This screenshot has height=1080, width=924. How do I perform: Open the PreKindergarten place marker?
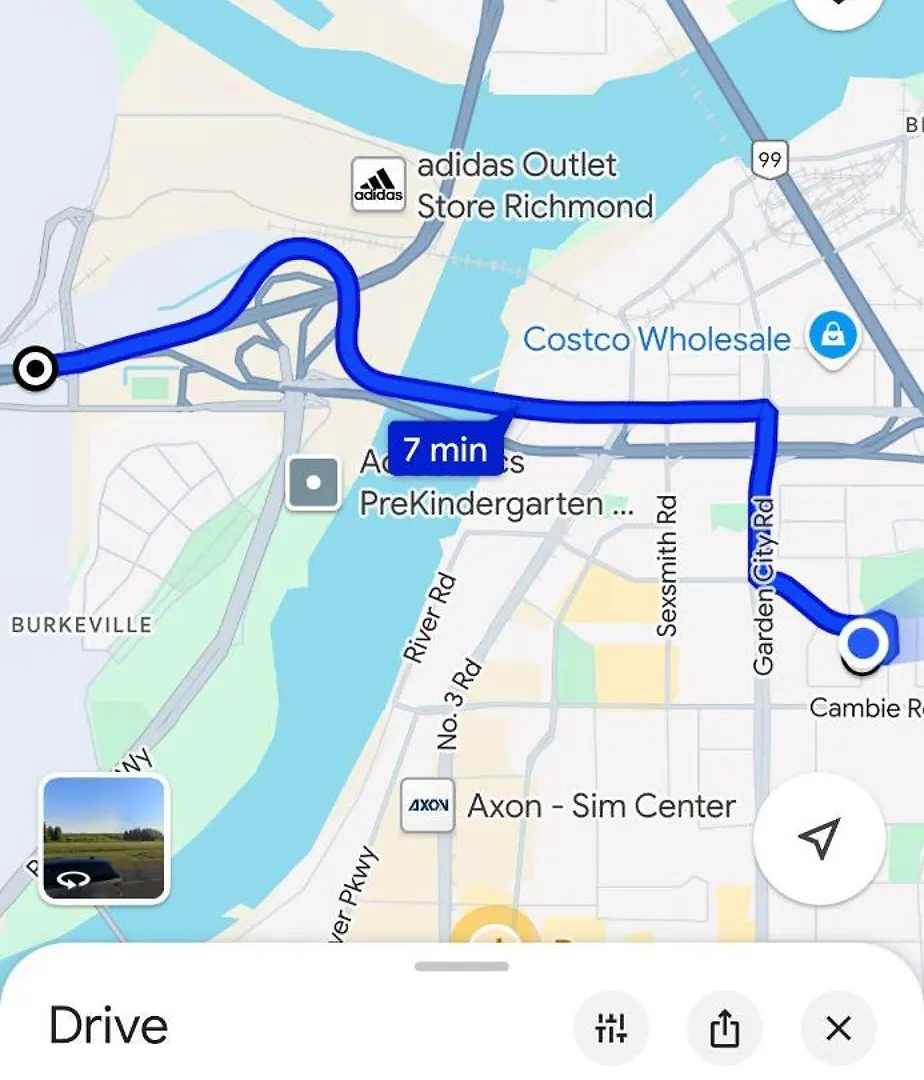pyautogui.click(x=314, y=483)
